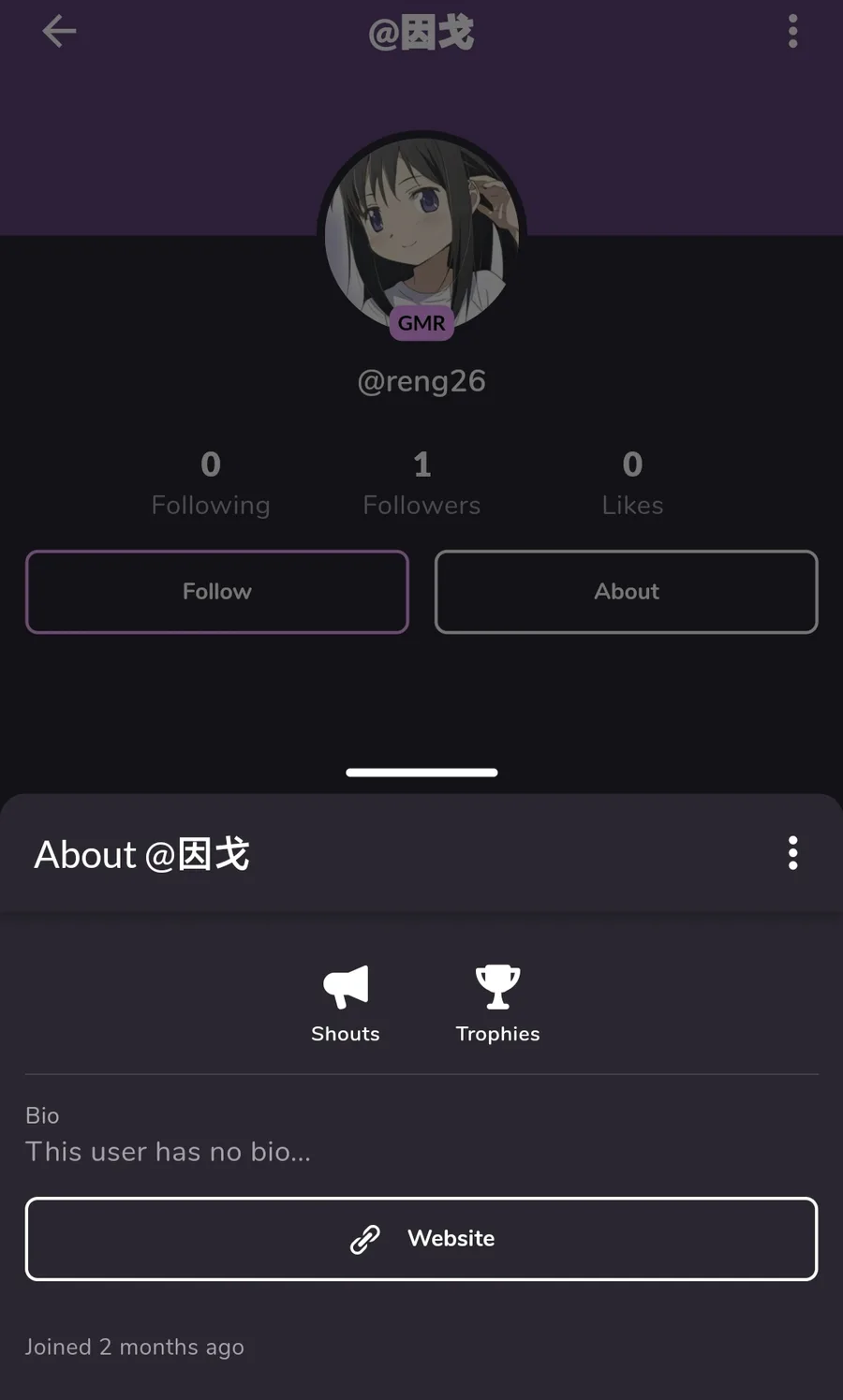The height and width of the screenshot is (1400, 843).
Task: Open the user's Website link
Action: click(x=421, y=1238)
